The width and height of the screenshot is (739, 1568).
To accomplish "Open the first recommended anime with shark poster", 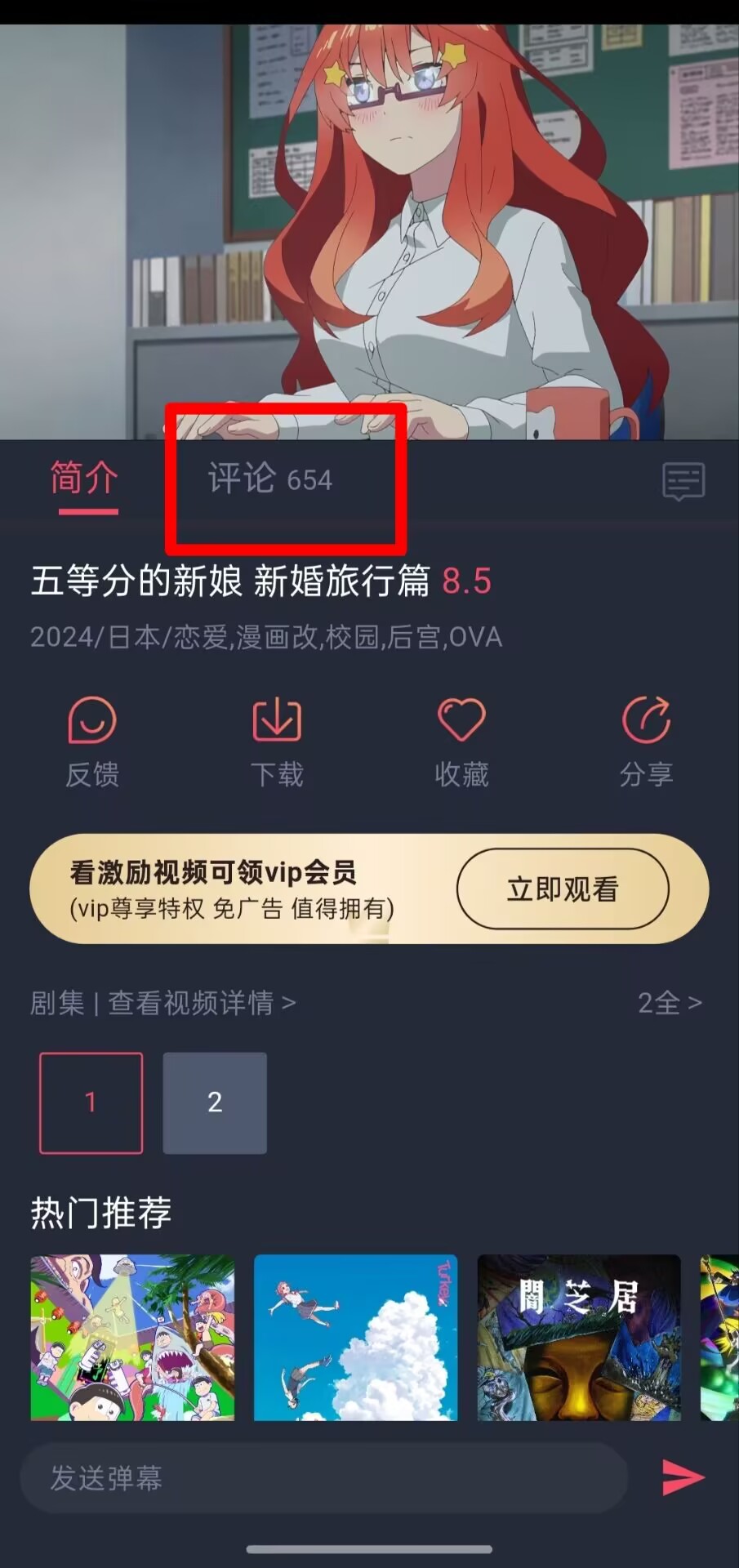I will coord(132,1337).
